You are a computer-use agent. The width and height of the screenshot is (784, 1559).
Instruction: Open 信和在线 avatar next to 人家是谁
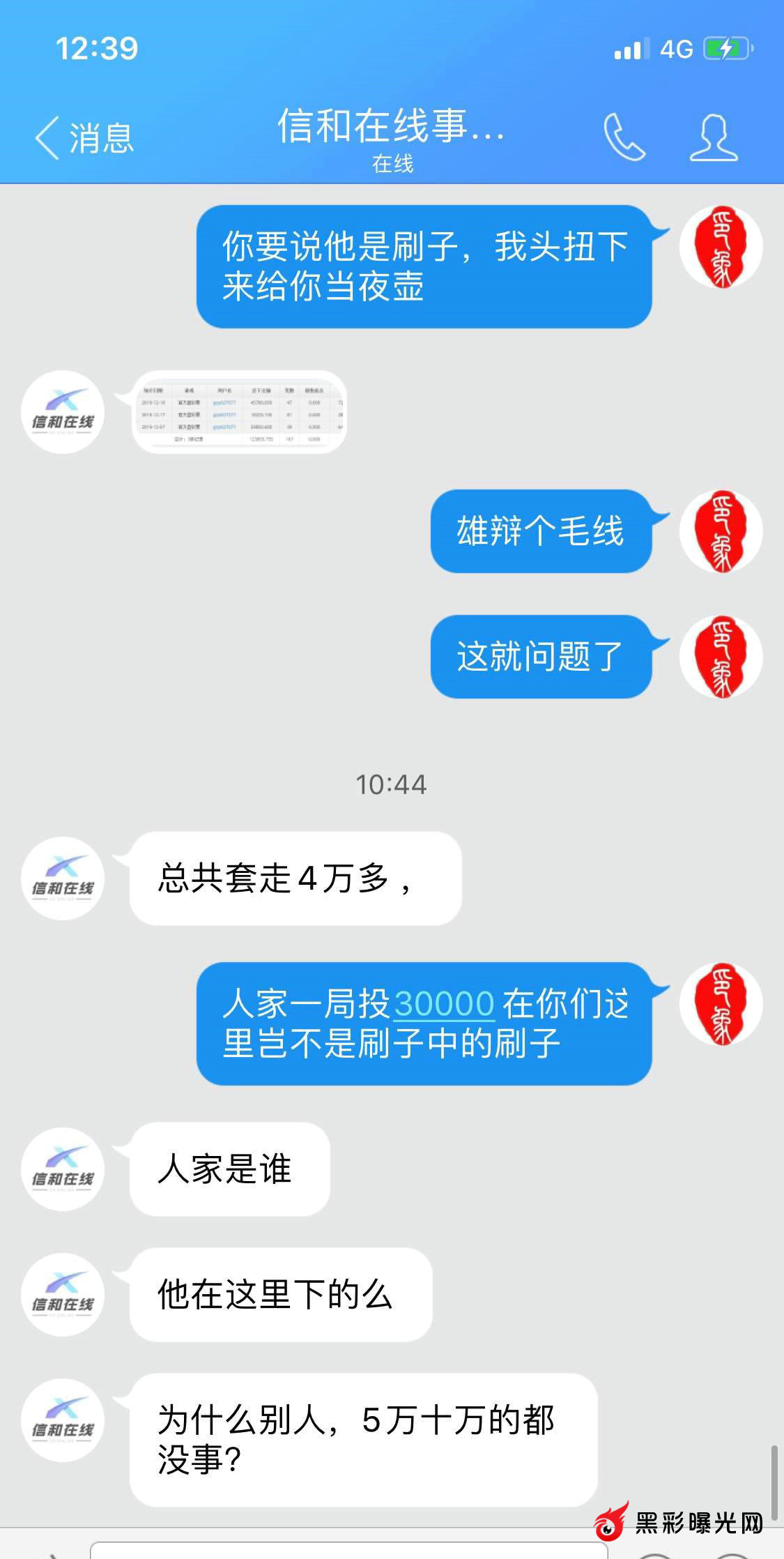[x=63, y=1169]
